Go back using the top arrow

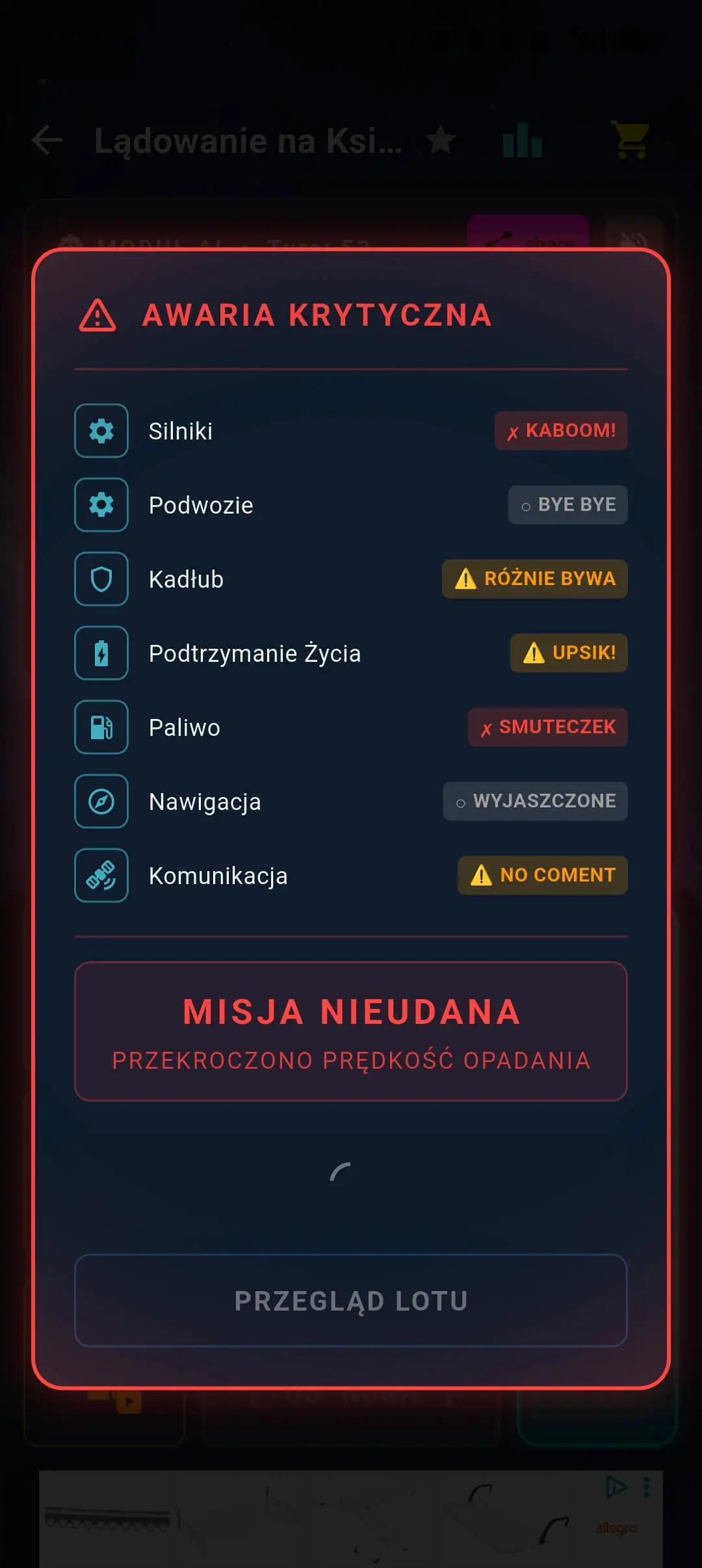point(47,140)
